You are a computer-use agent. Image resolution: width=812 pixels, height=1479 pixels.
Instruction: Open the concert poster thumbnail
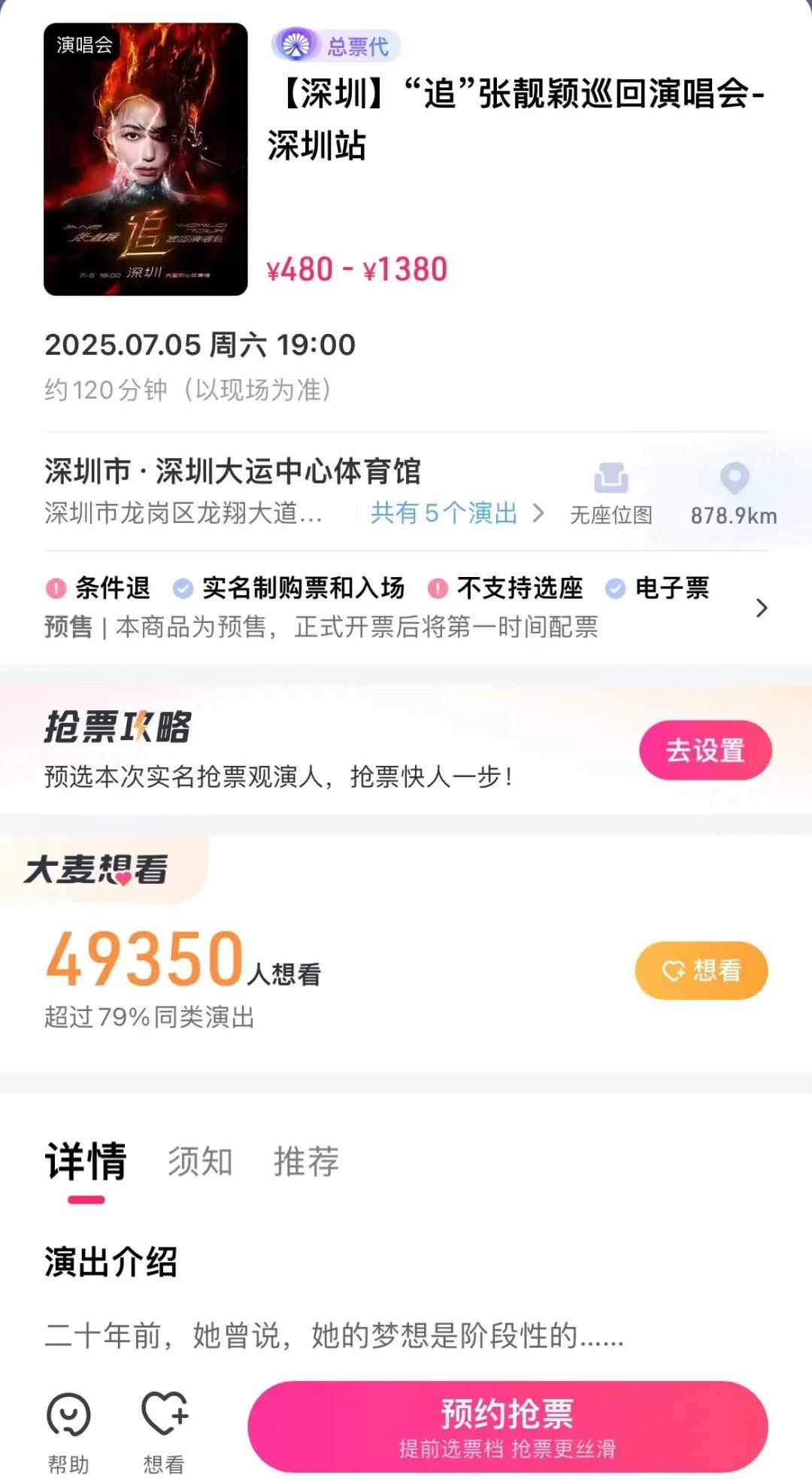tap(146, 159)
